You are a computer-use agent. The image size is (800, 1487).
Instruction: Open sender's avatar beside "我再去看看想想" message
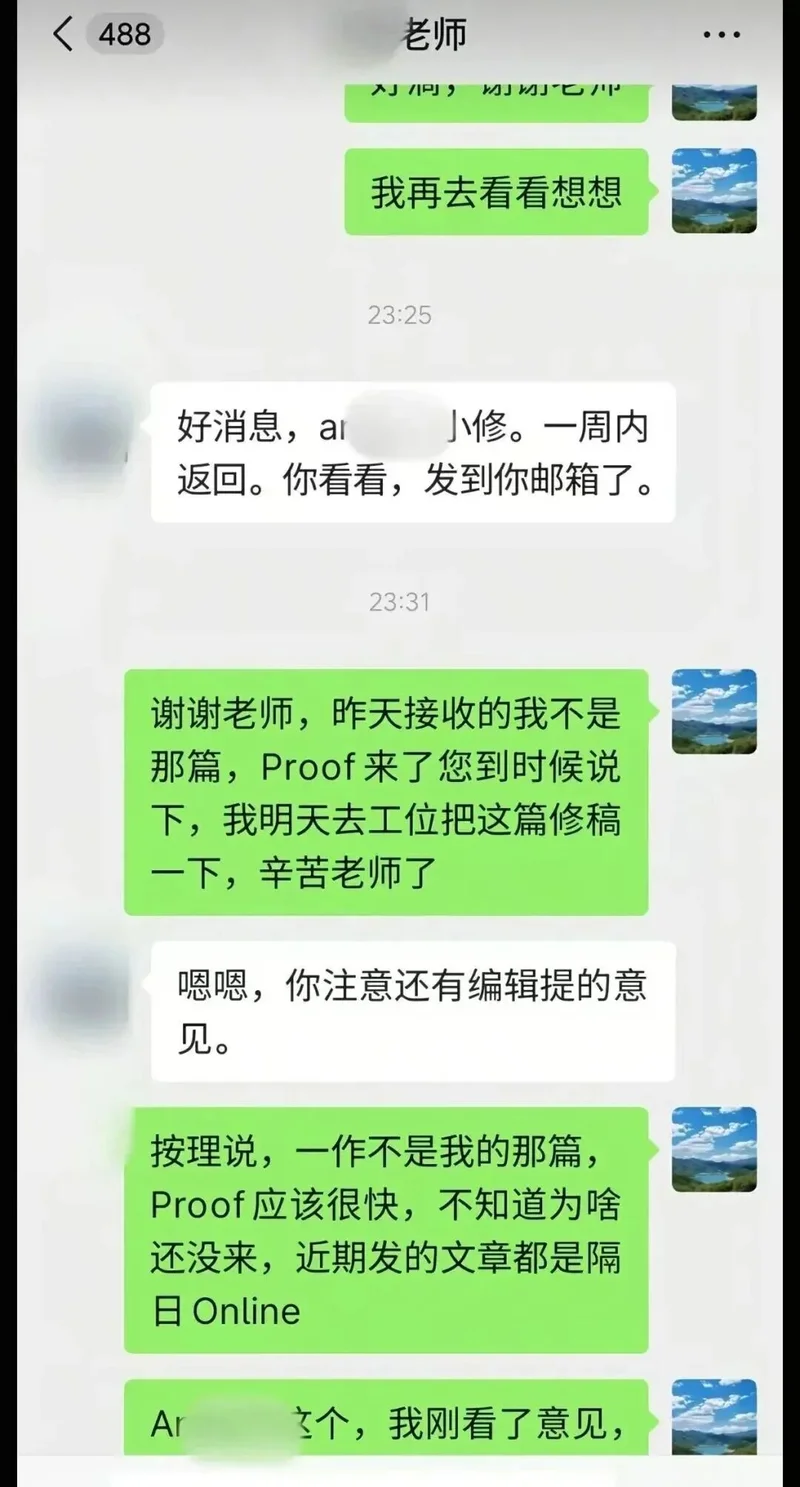(713, 191)
